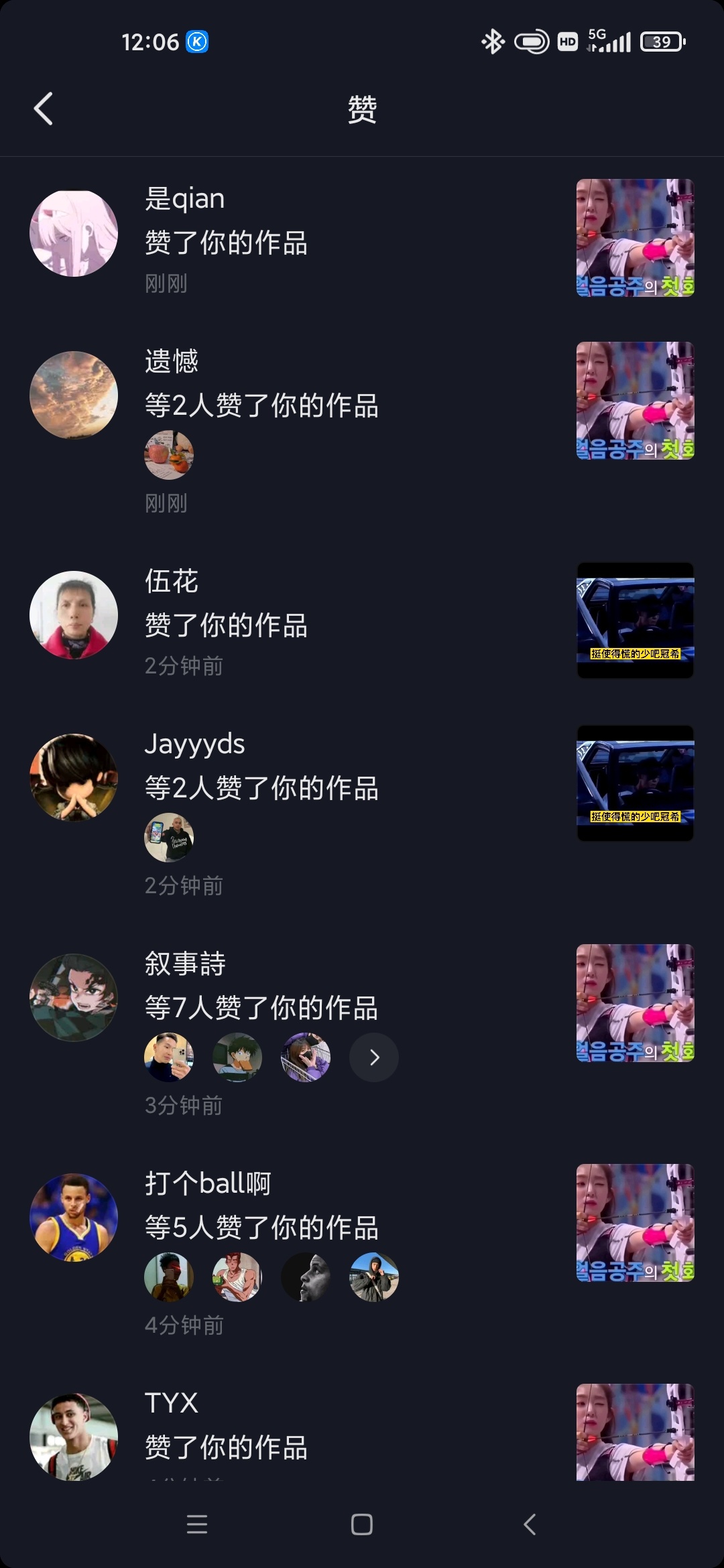View 伍花's profile avatar
724x1568 pixels.
(x=74, y=614)
